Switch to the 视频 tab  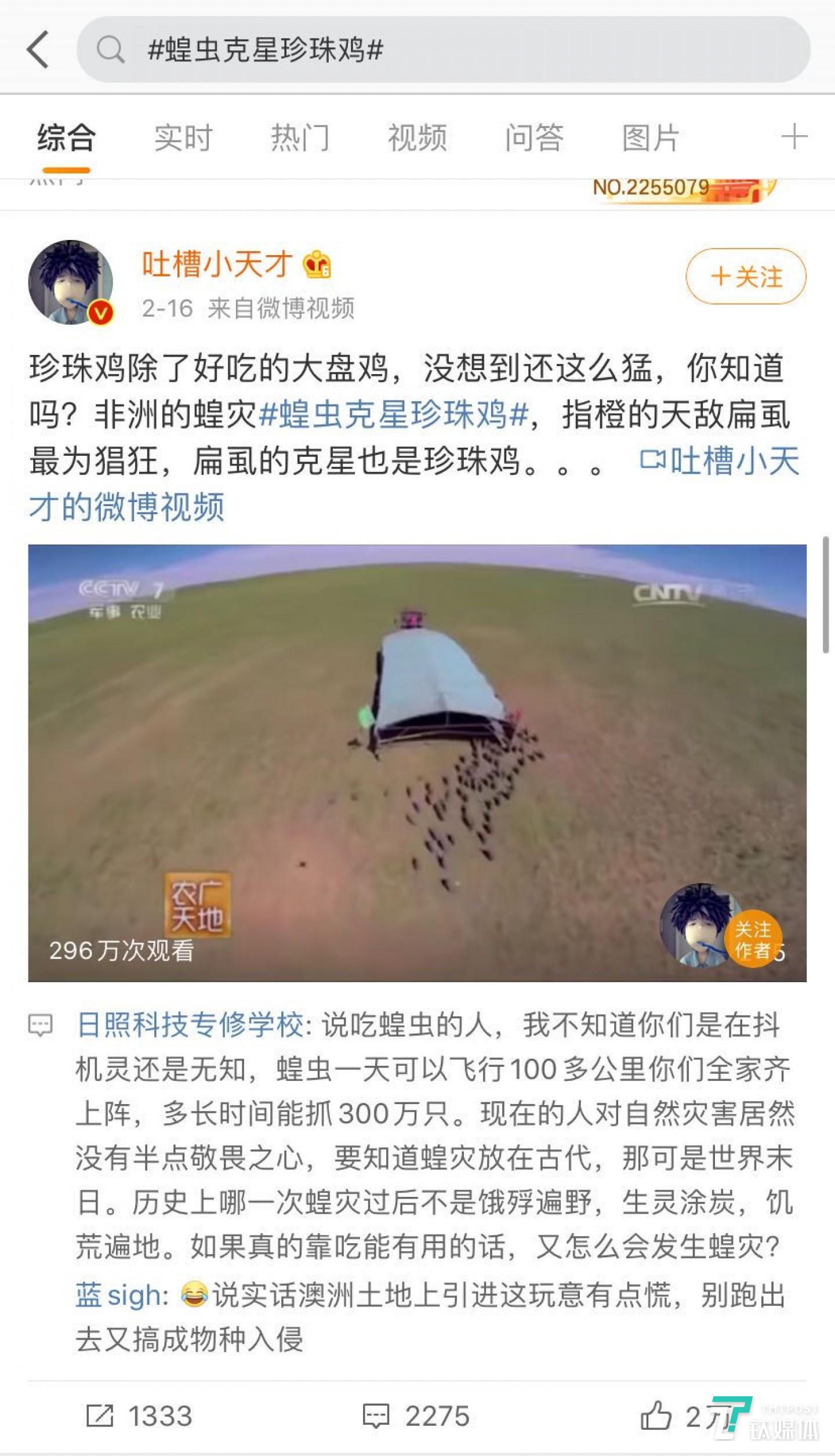(417, 138)
